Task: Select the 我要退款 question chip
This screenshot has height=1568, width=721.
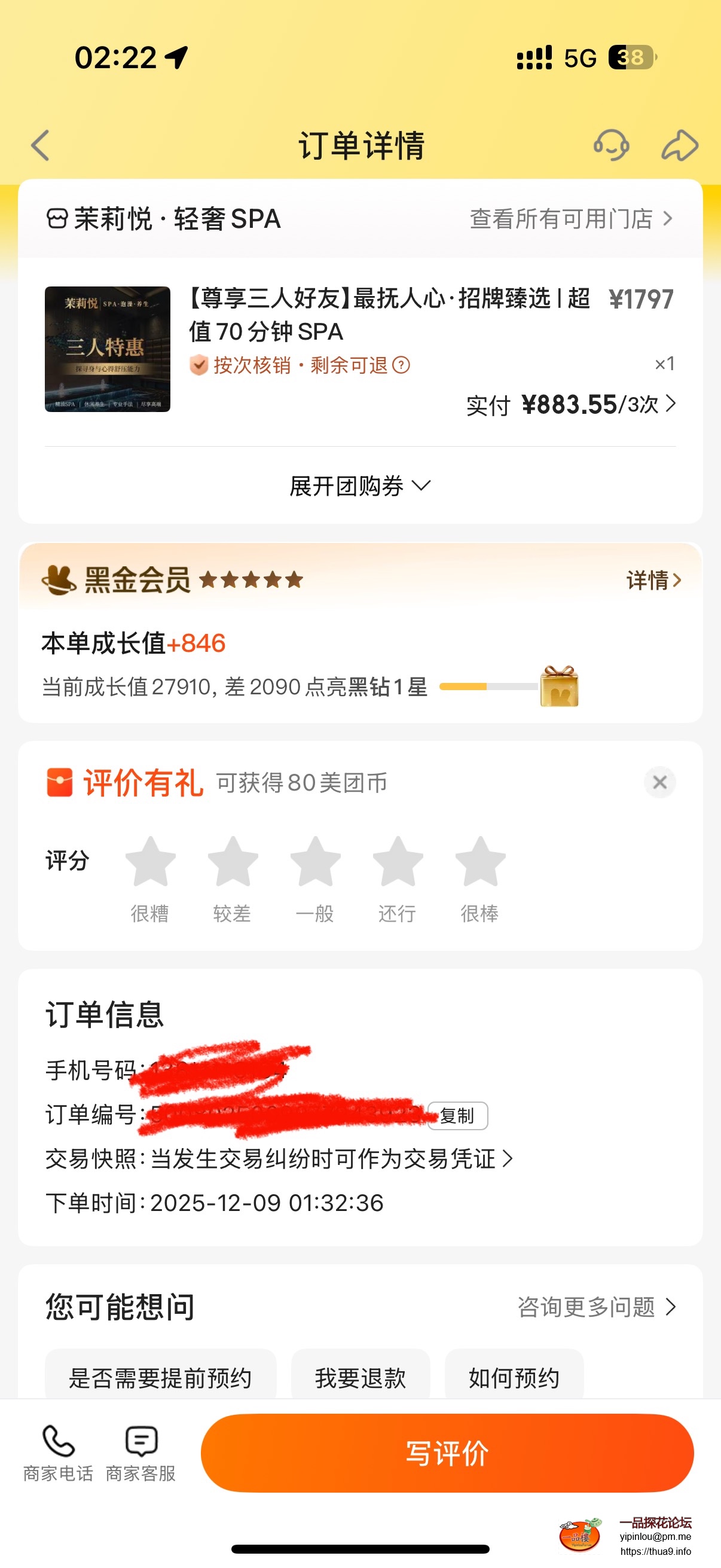Action: point(360,1378)
